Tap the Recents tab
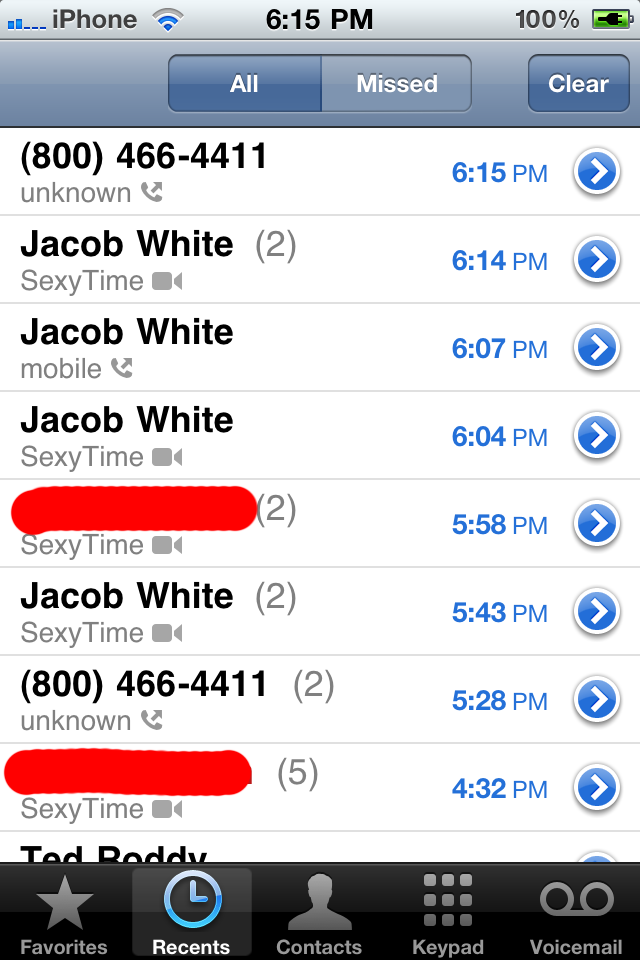The width and height of the screenshot is (640, 960). (192, 913)
